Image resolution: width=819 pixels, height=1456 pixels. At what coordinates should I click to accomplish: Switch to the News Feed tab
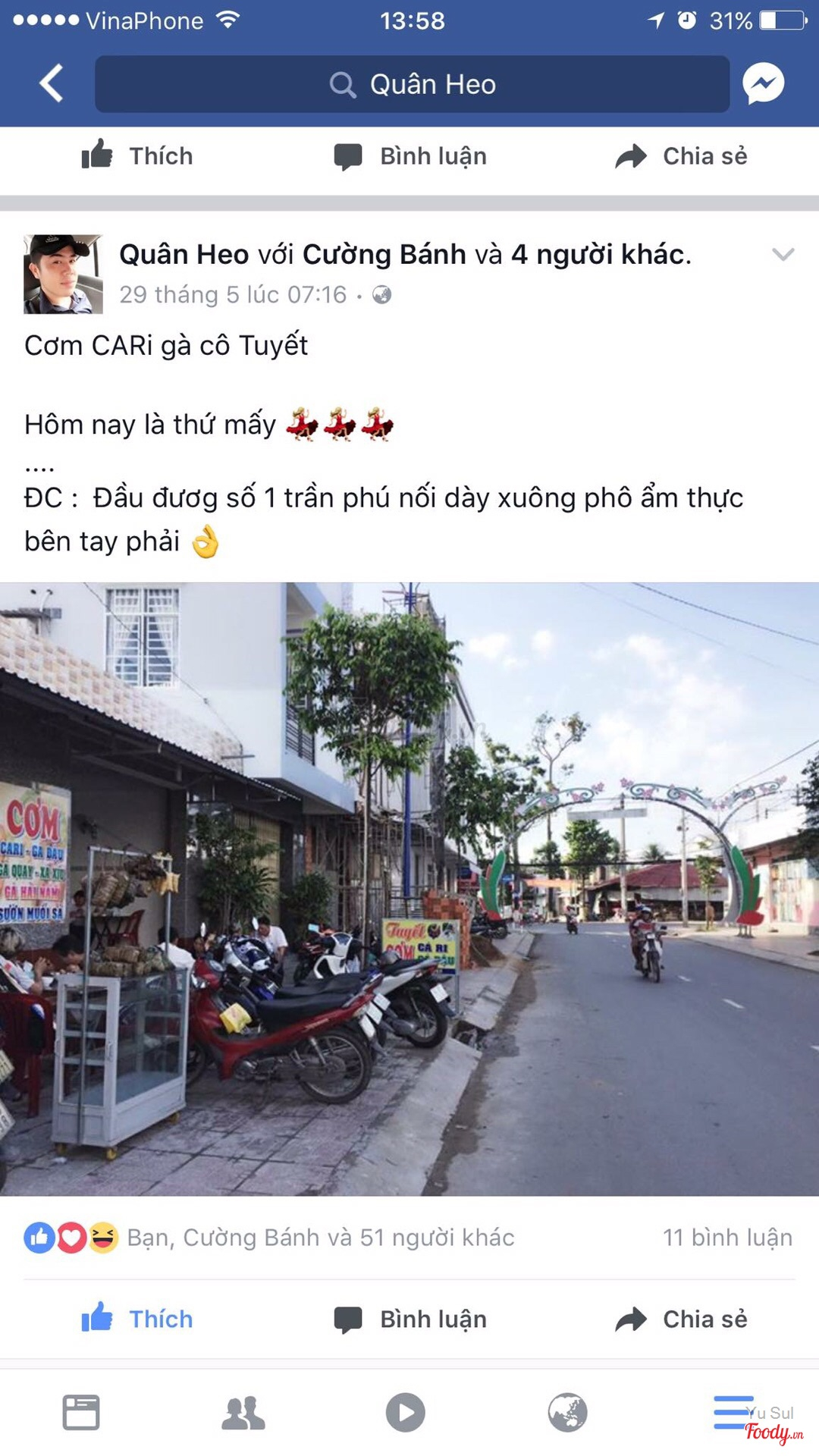tap(81, 1412)
